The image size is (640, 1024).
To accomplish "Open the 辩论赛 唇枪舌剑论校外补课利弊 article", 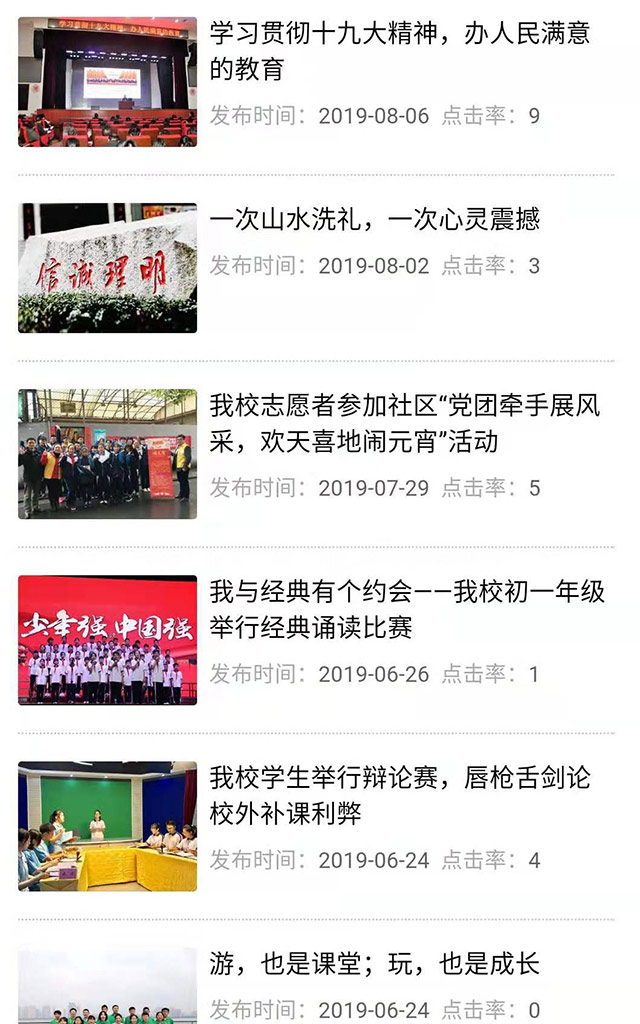I will point(400,795).
